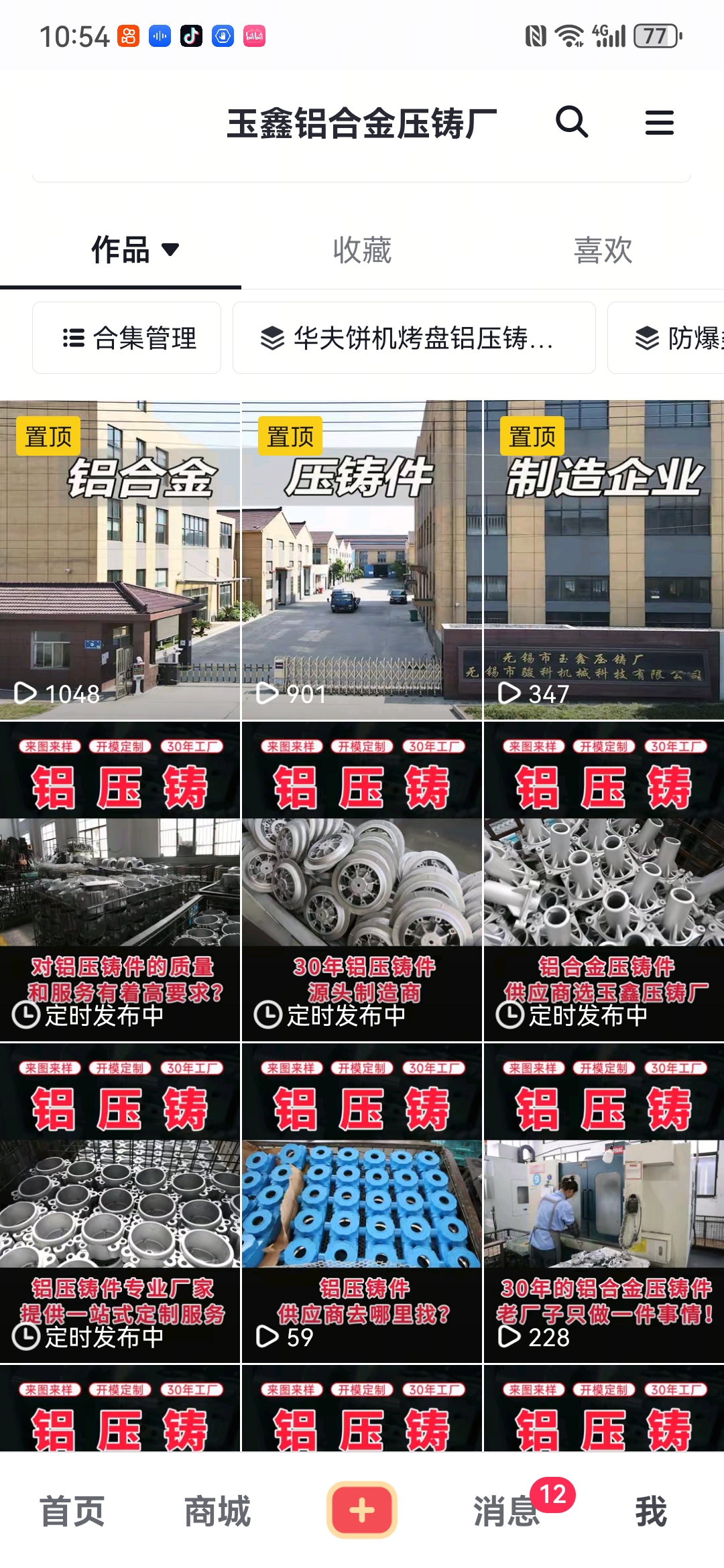Open the scheduled video 供应商选玉鑫压铸厂
The height and width of the screenshot is (1568, 724).
604,882
